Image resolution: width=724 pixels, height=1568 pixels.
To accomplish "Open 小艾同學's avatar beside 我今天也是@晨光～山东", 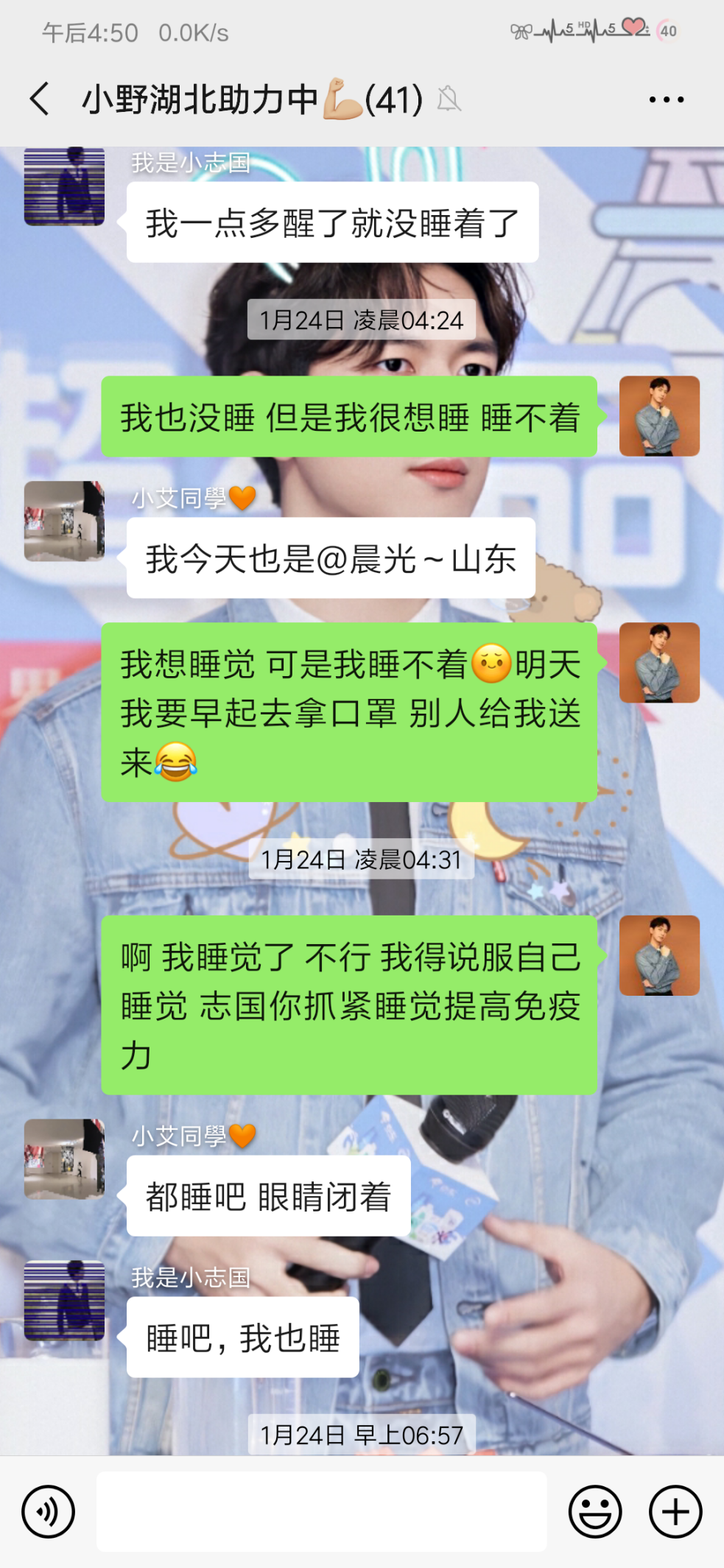I will point(64,521).
